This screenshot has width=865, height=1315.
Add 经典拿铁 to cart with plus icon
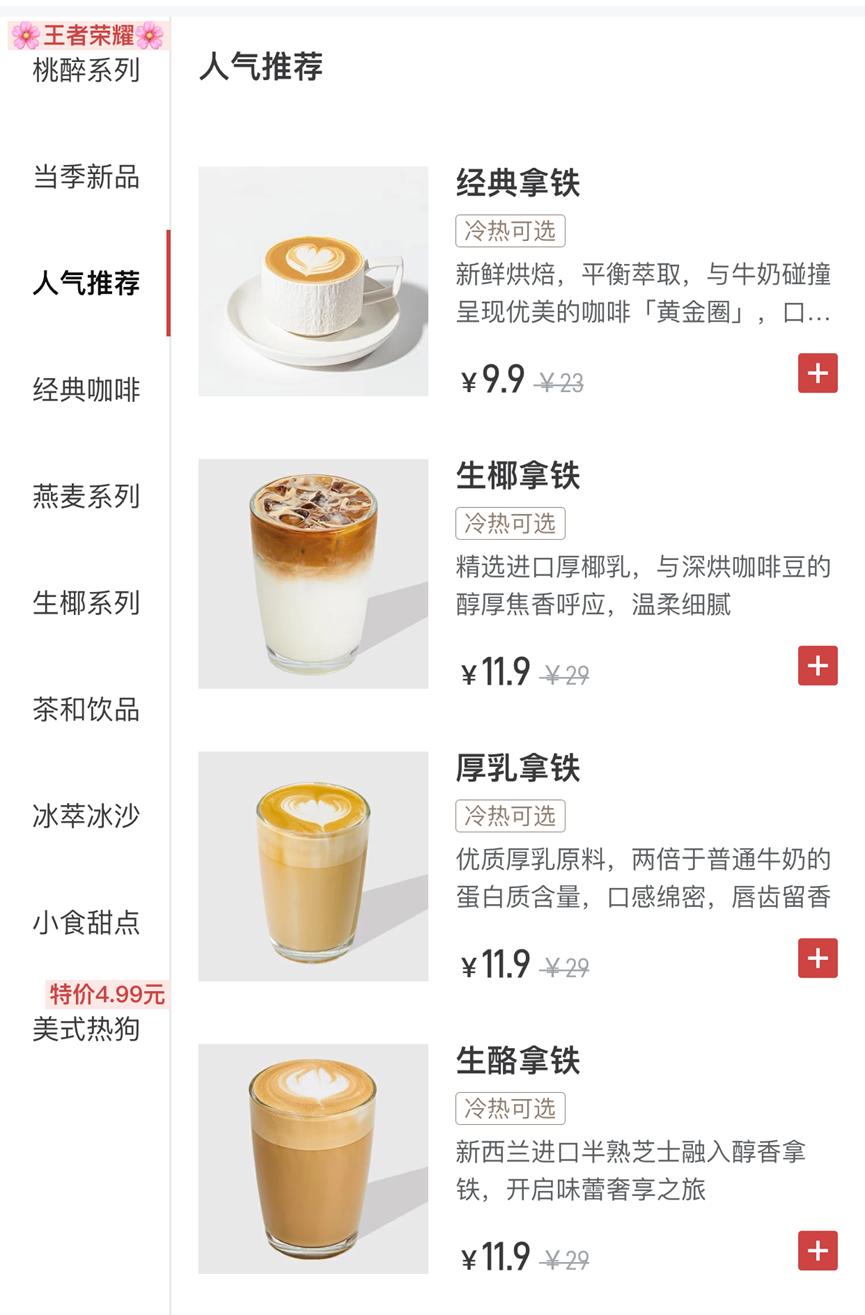point(817,373)
